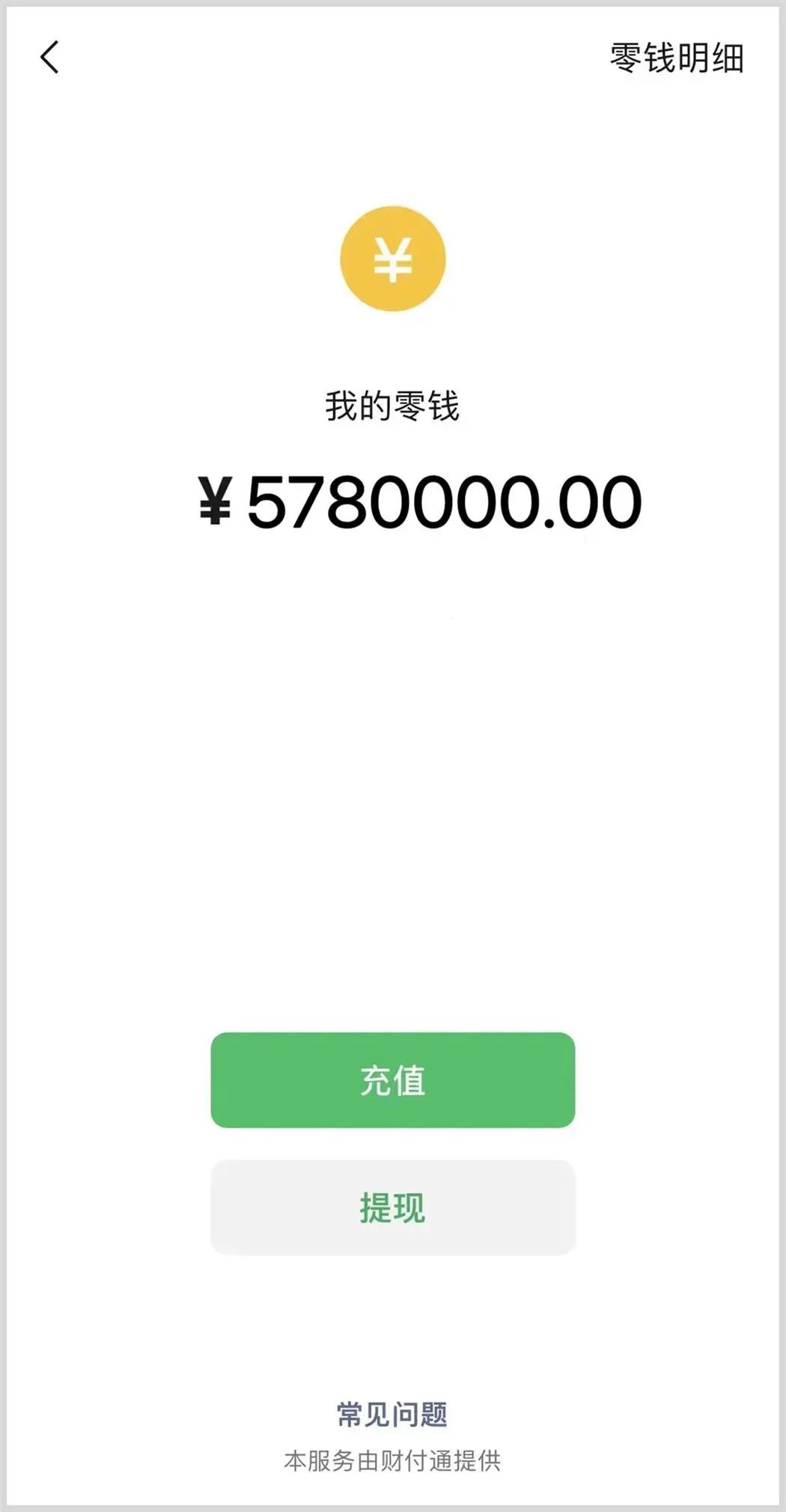Go back using the top-left arrow
This screenshot has height=1512, width=786.
[x=49, y=58]
